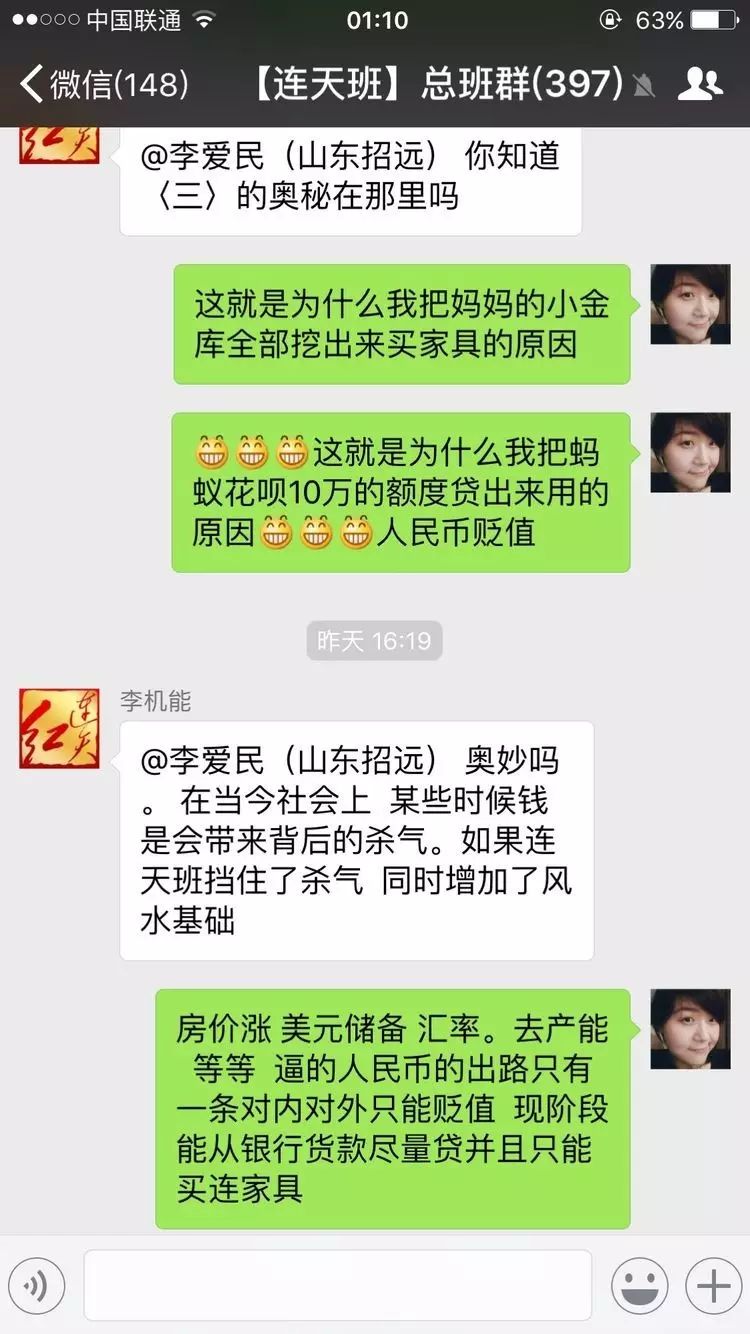The image size is (750, 1334).
Task: Open own avatar beside 房价涨 message
Action: pos(690,1029)
